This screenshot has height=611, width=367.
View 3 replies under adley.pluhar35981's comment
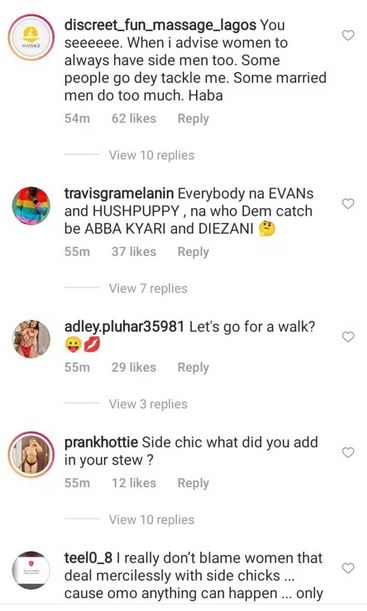[148, 404]
